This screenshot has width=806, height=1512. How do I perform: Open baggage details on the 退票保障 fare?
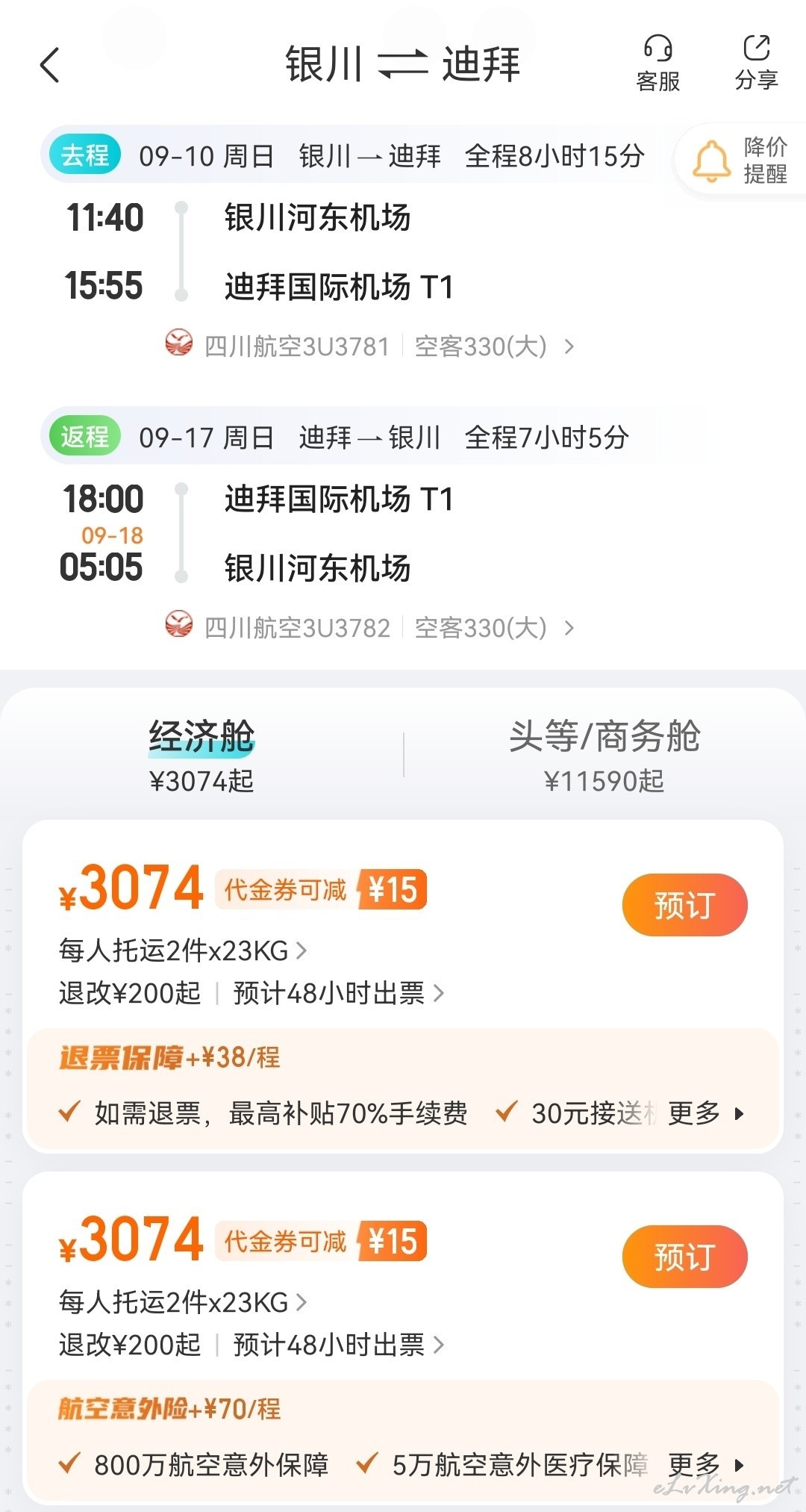[183, 951]
